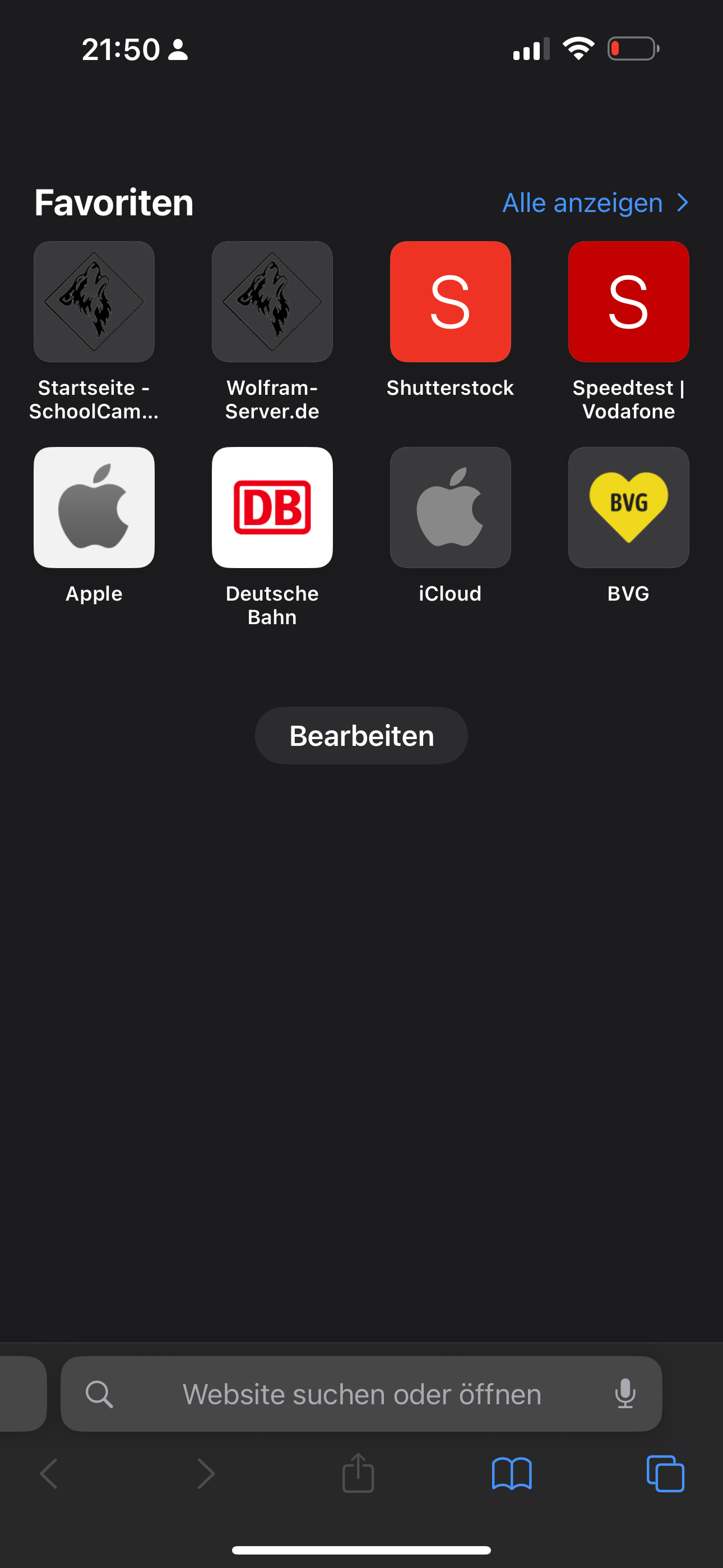Image resolution: width=723 pixels, height=1568 pixels.
Task: Open the iCloud favorite
Action: click(449, 508)
